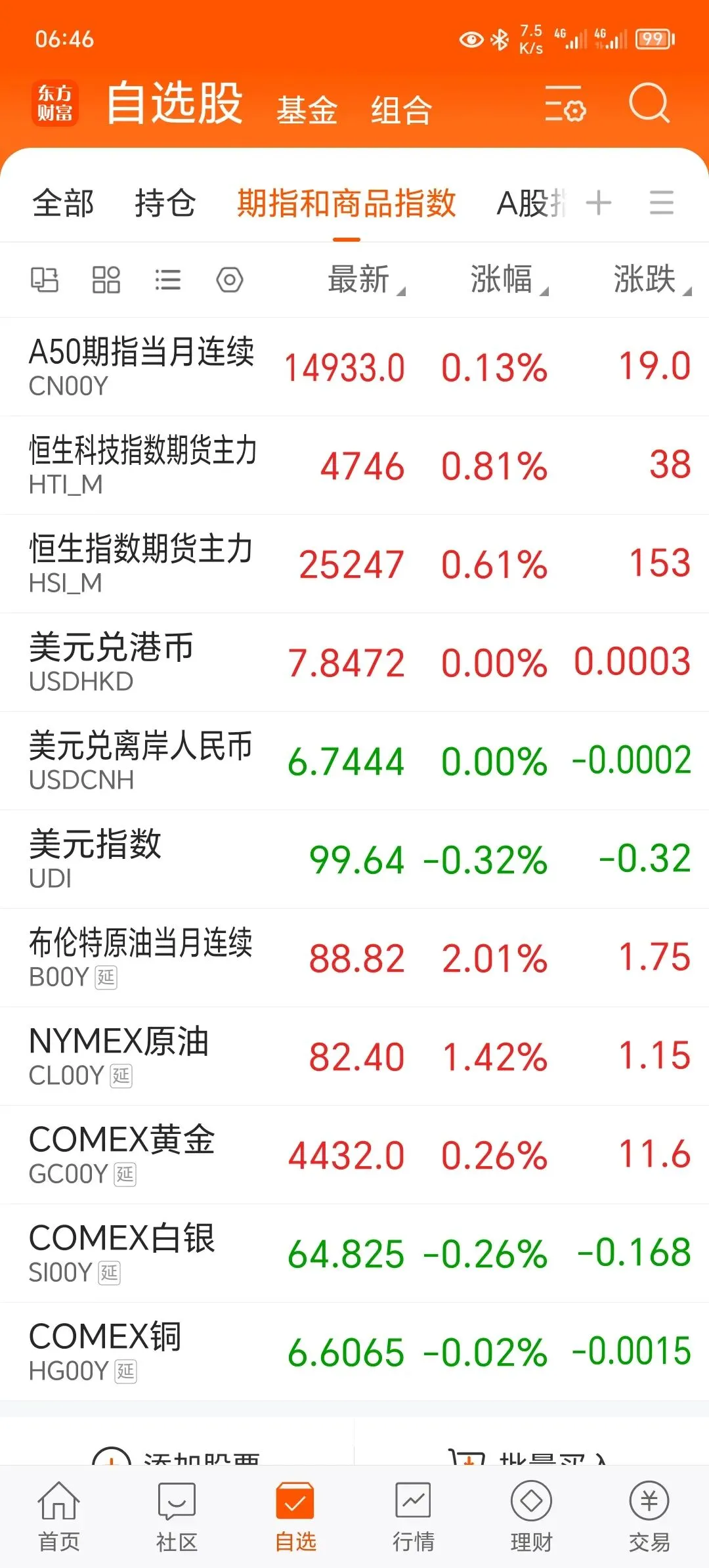
Task: Switch to the 基金 tab
Action: pyautogui.click(x=307, y=110)
